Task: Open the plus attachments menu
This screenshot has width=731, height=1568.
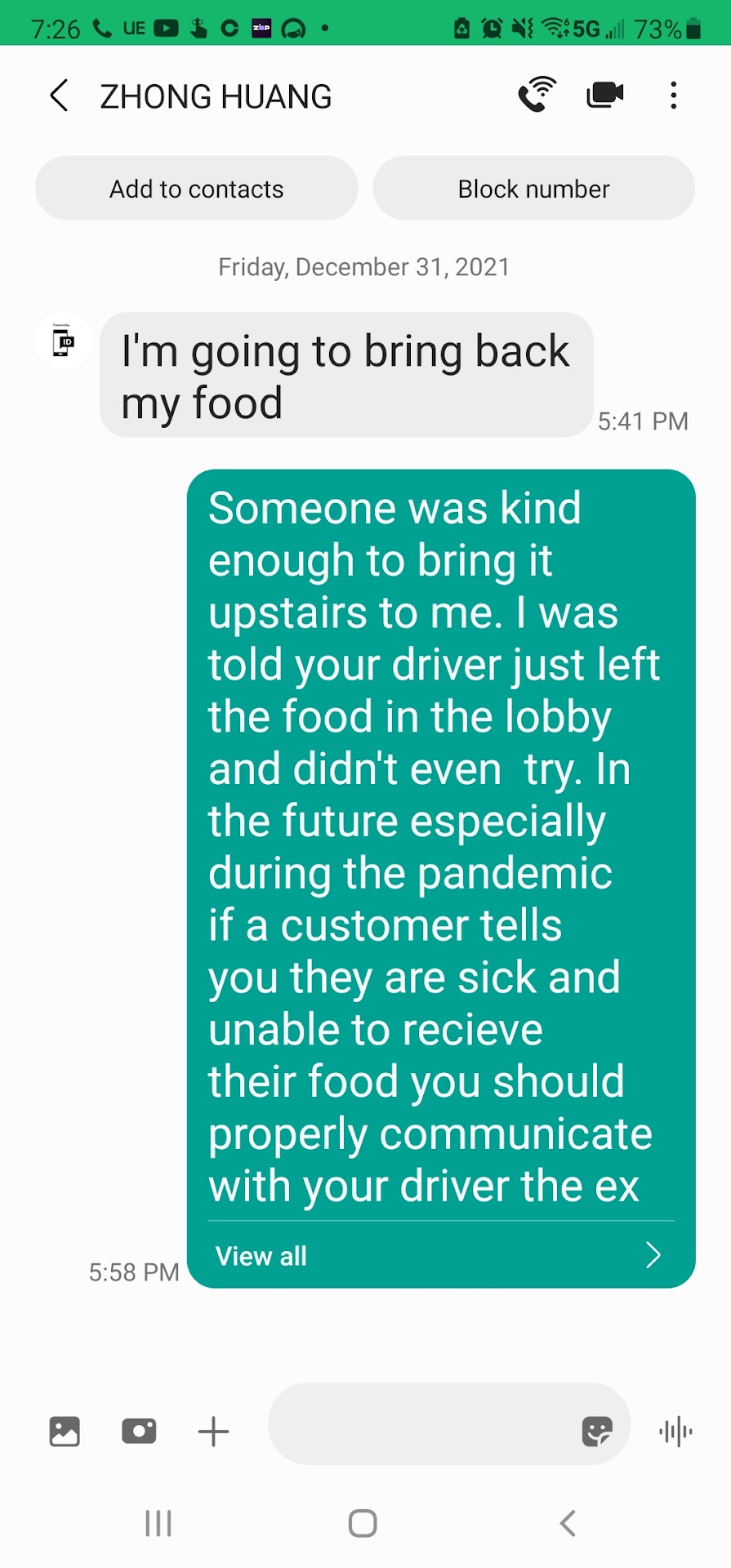Action: point(213,1432)
